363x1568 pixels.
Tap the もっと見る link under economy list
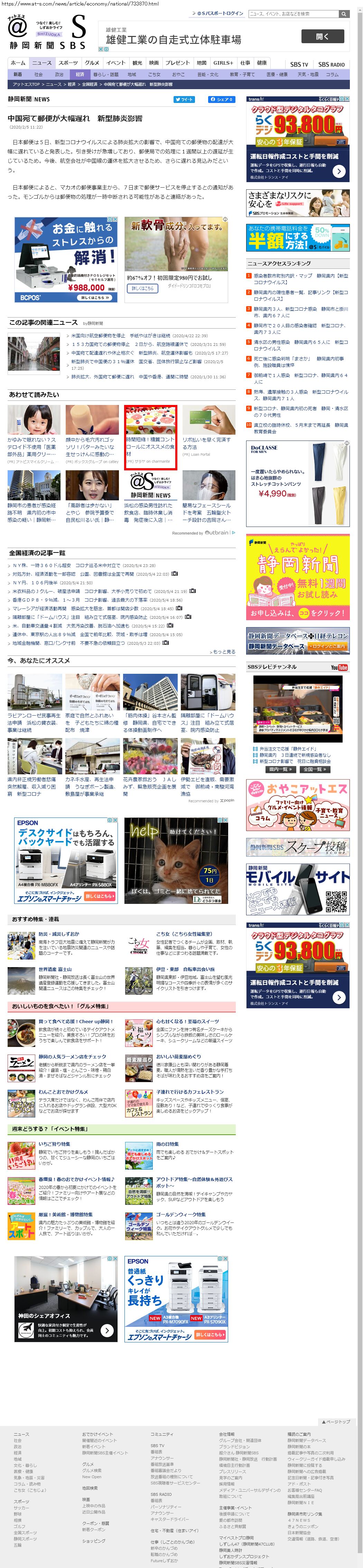click(x=224, y=651)
